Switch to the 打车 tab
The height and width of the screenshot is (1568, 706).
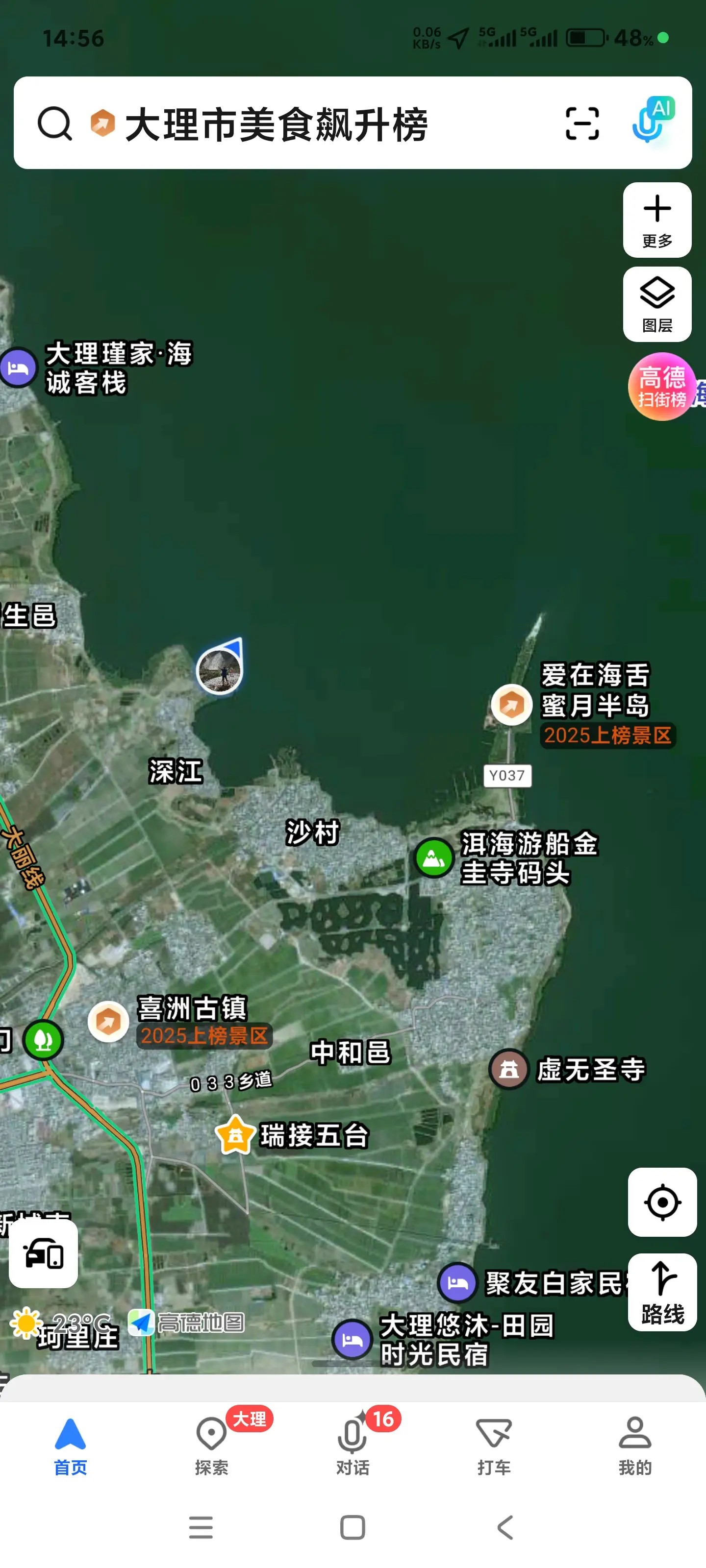pyautogui.click(x=493, y=1445)
